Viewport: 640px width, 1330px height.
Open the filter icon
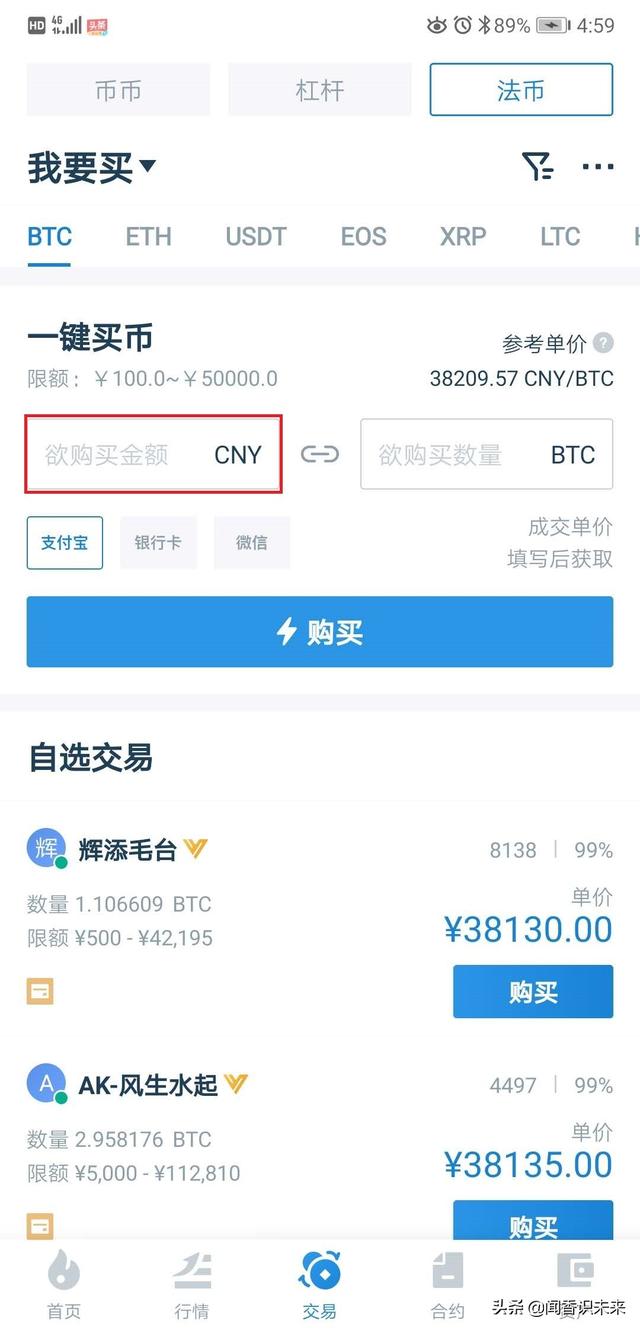[x=537, y=167]
